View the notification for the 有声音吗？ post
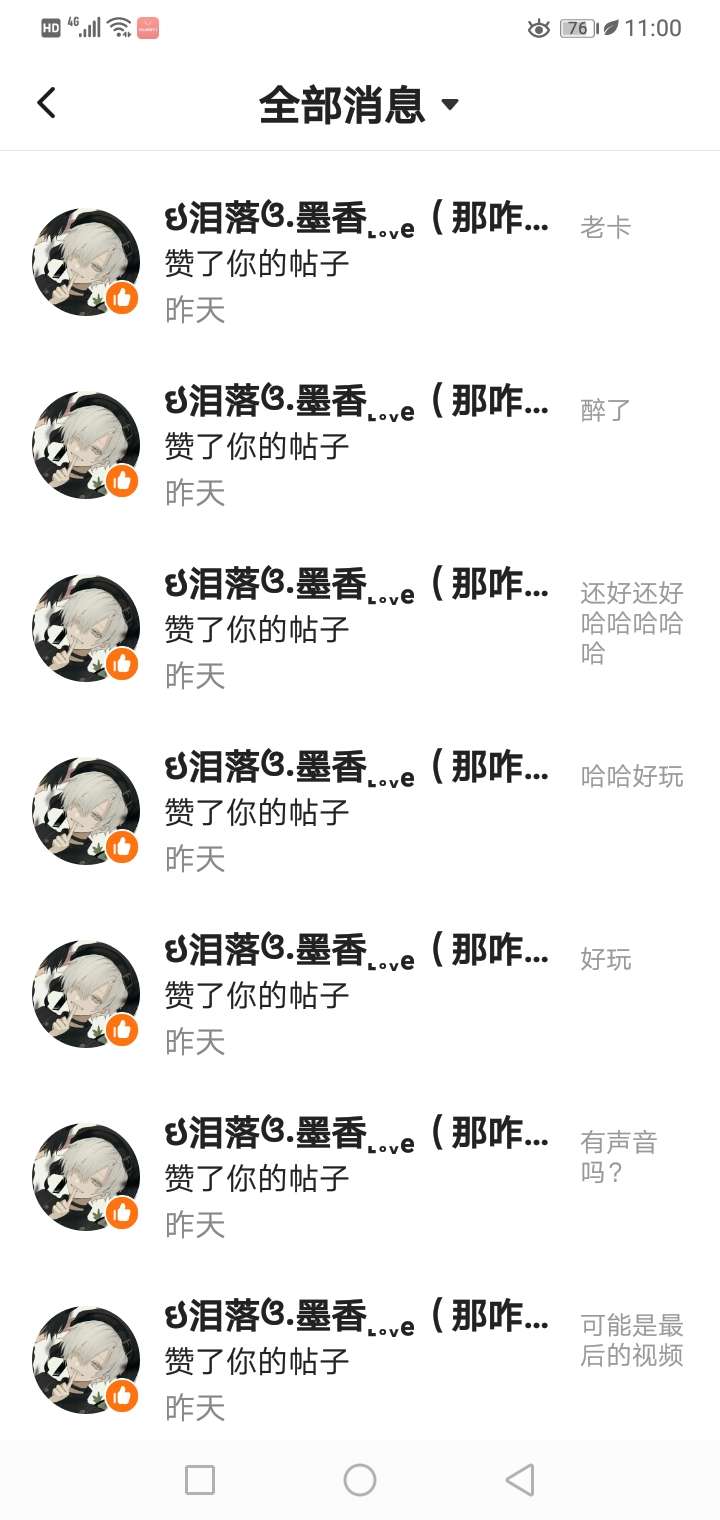This screenshot has height=1520, width=720. tap(360, 1177)
